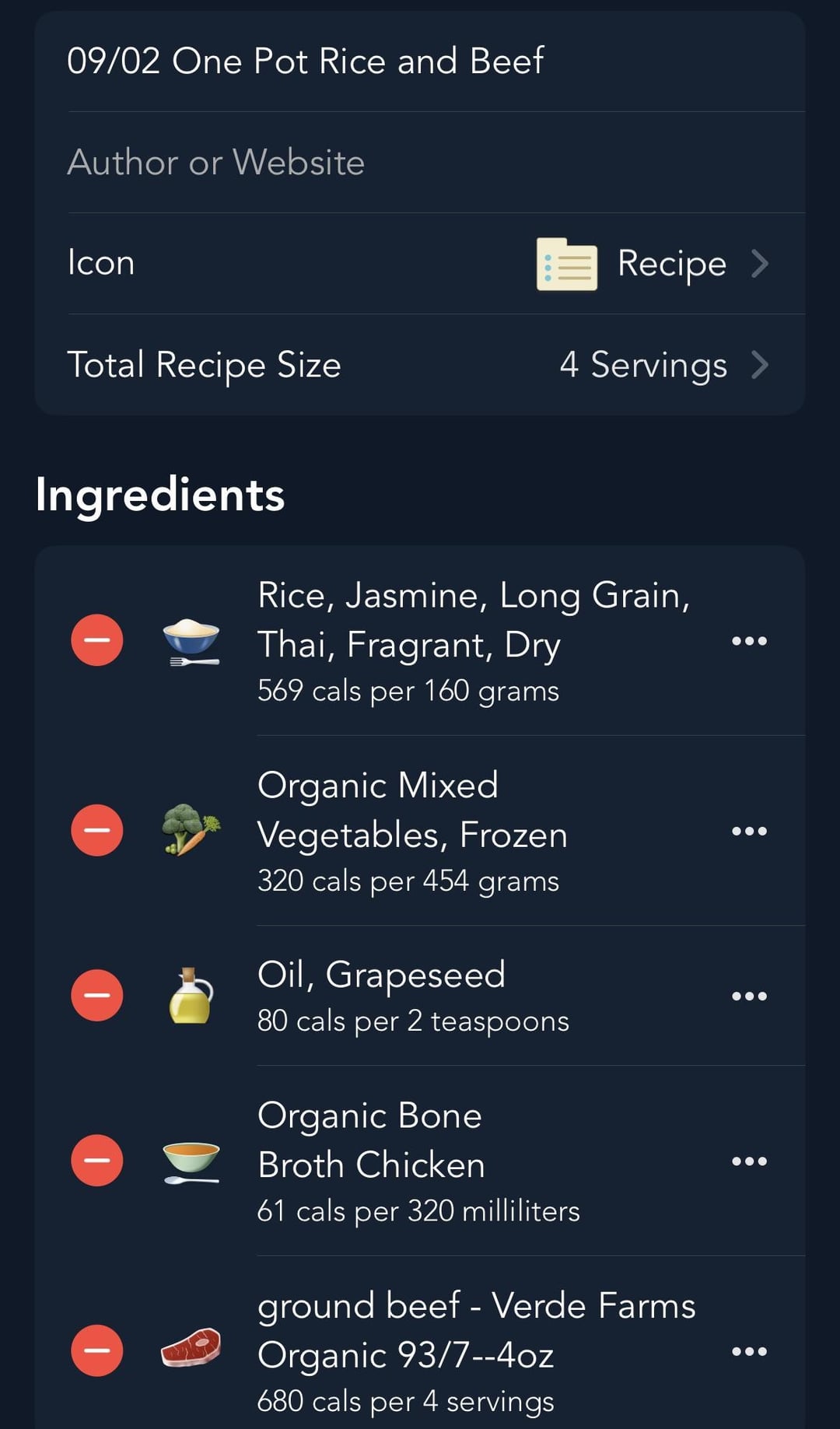Open more options for Organic Mixed Vegetables
This screenshot has width=840, height=1429.
click(x=749, y=831)
